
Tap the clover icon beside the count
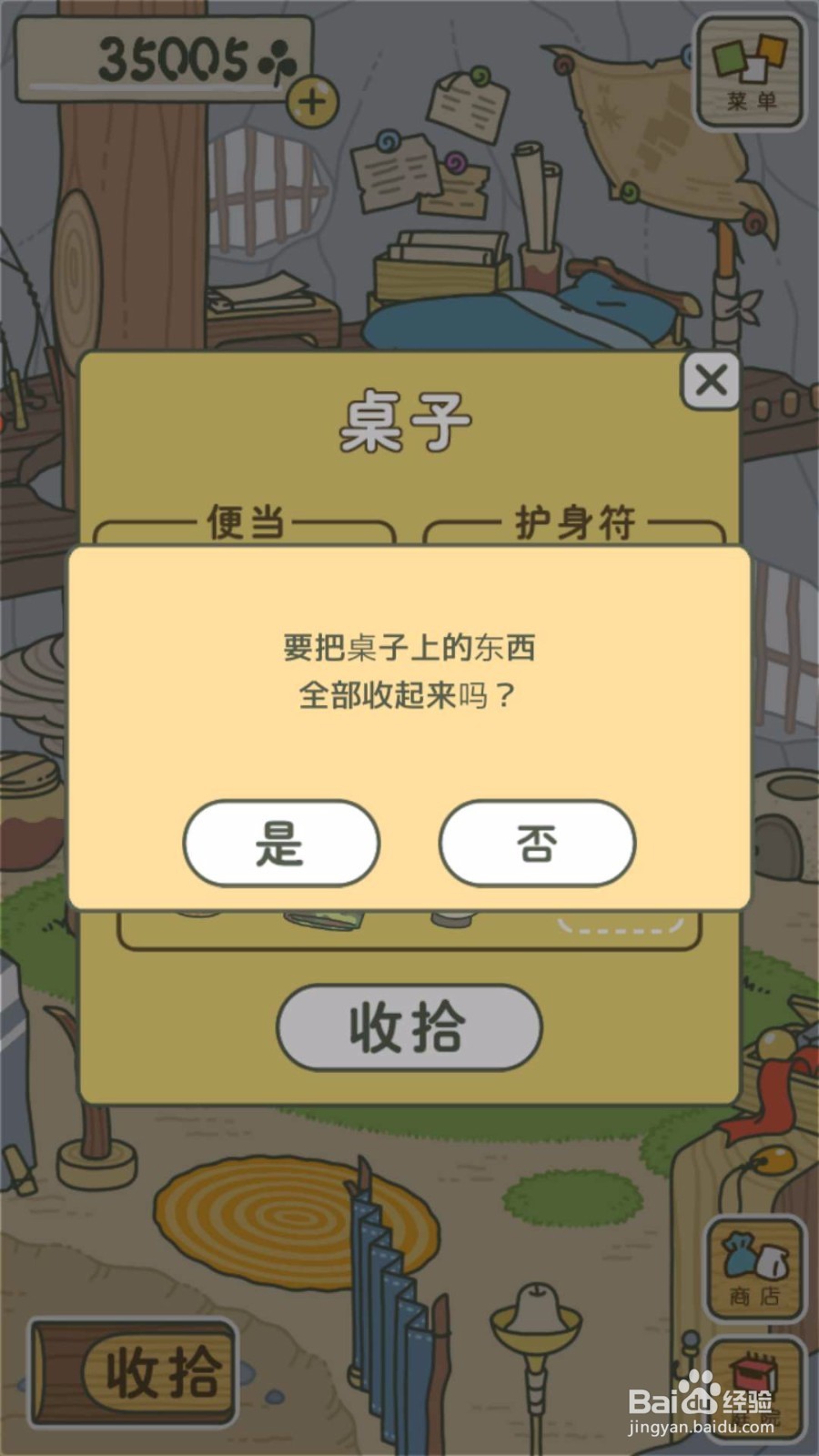coord(278,59)
